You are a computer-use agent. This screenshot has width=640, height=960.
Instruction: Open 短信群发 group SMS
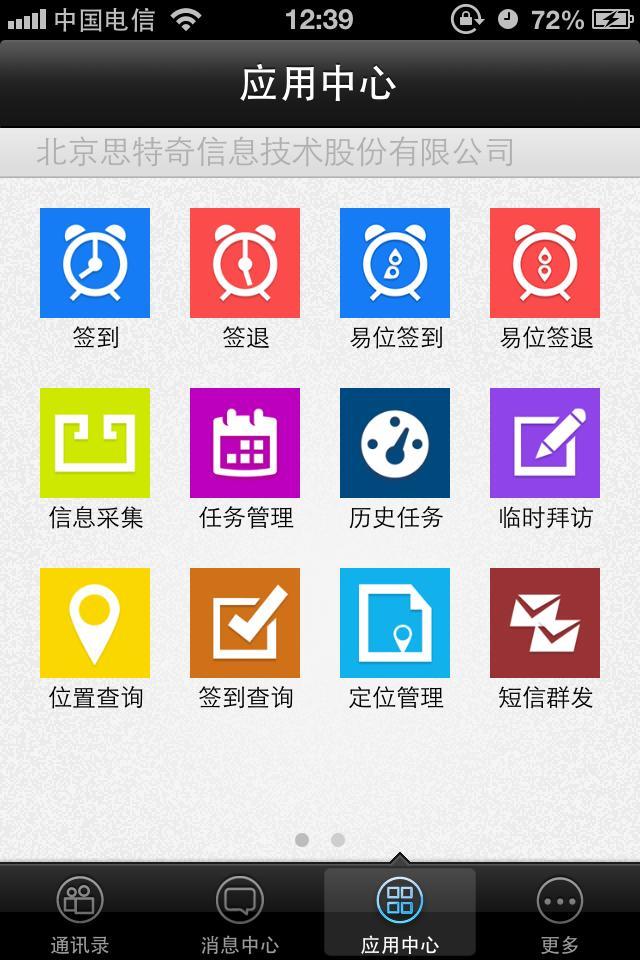545,623
